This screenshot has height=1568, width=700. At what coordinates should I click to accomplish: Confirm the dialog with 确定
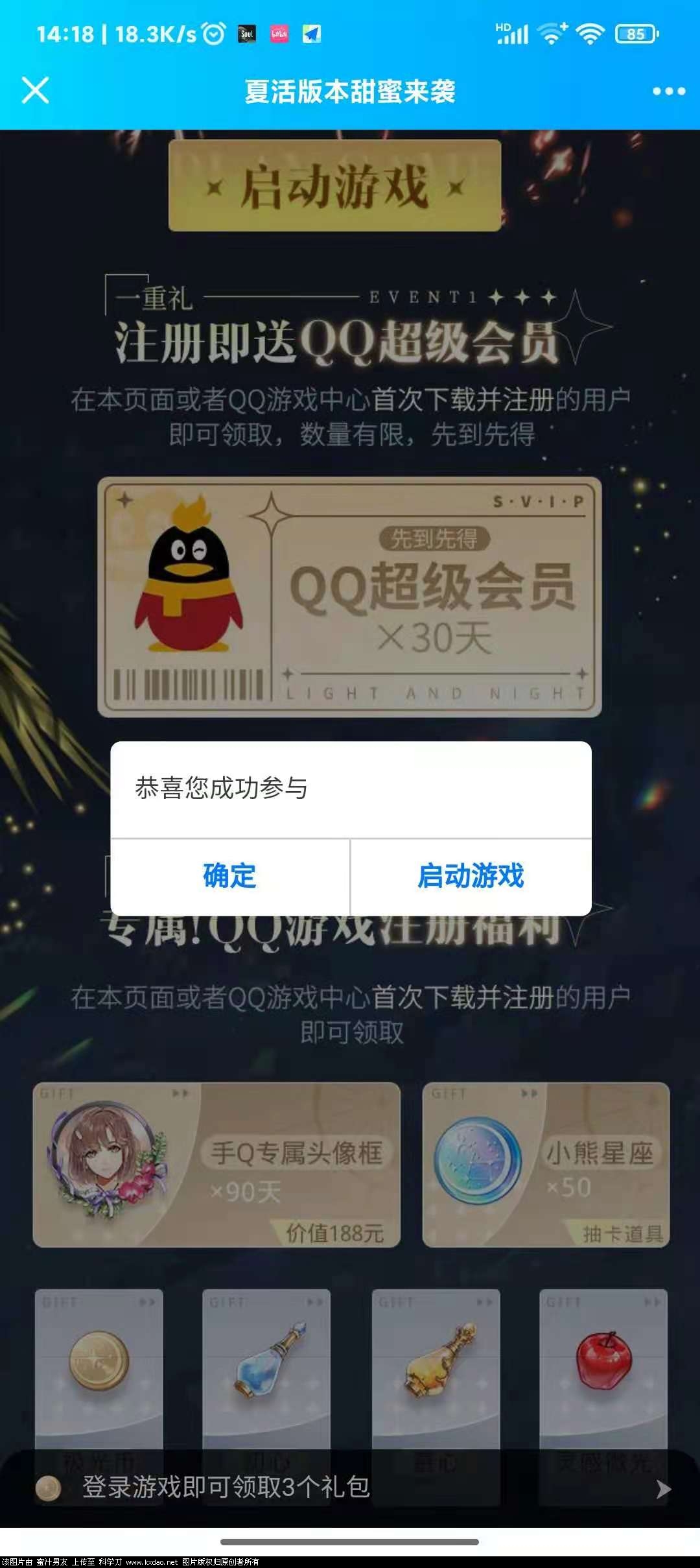click(x=229, y=876)
